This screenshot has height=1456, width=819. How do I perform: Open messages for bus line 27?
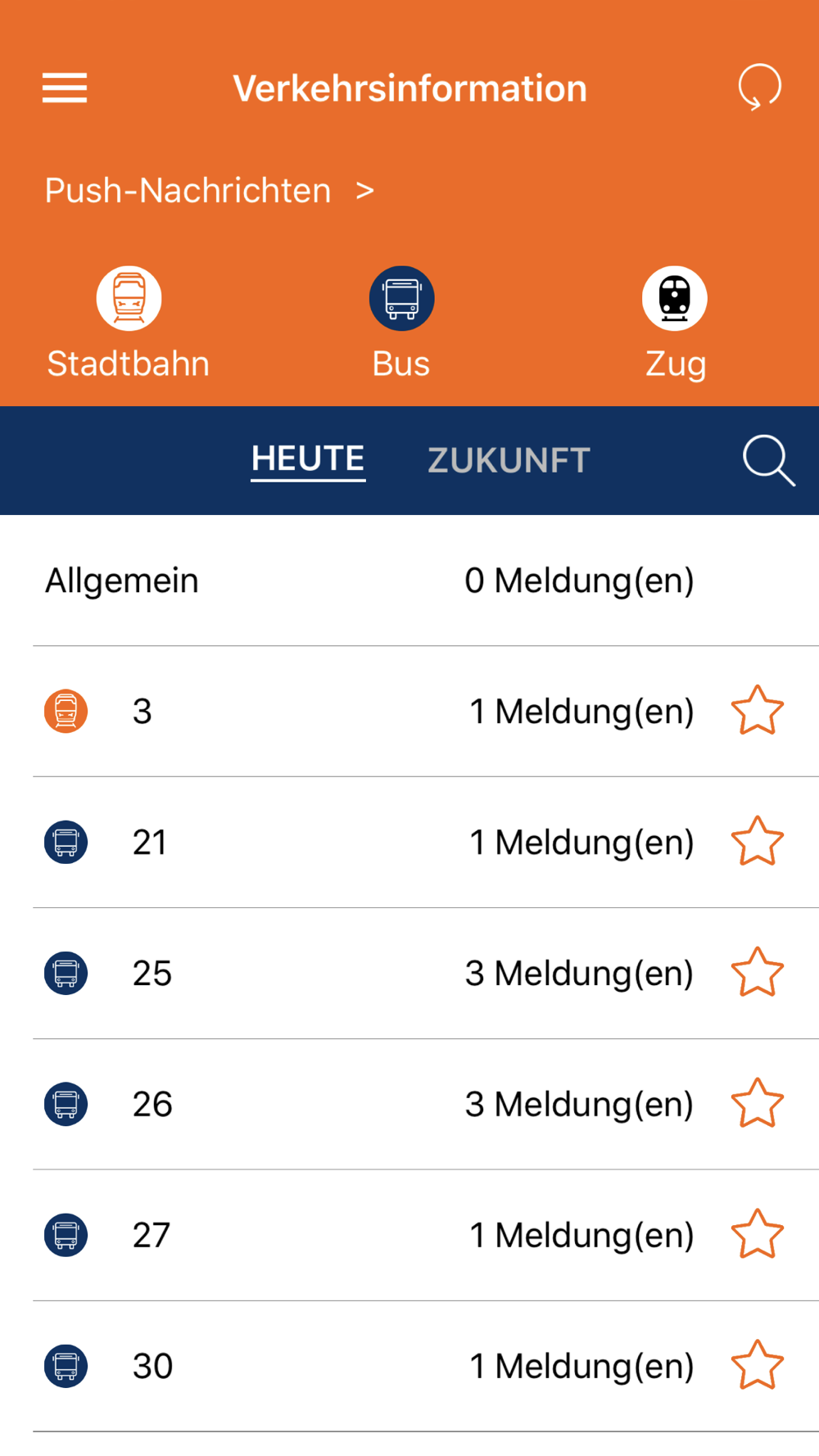(x=369, y=1236)
